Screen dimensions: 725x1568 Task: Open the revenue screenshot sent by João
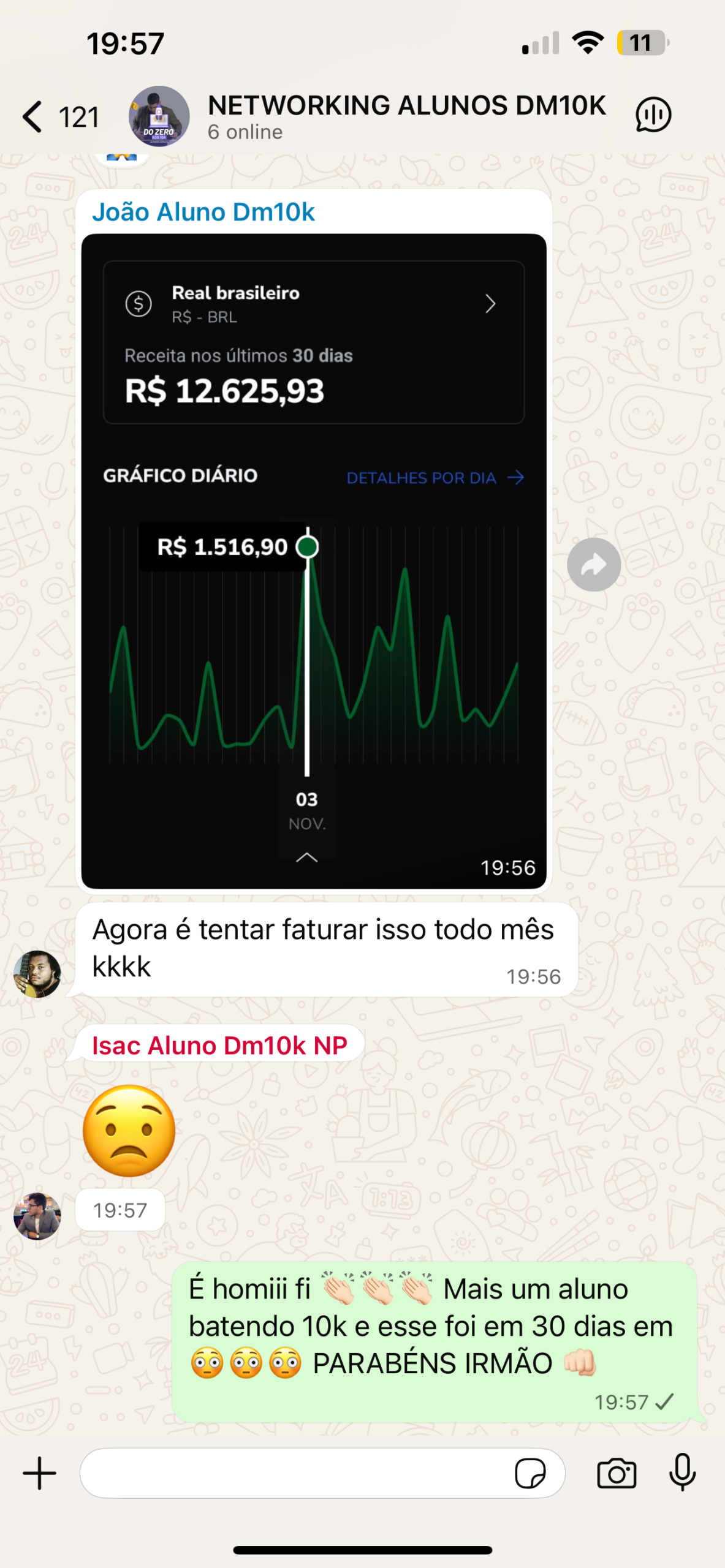[314, 560]
